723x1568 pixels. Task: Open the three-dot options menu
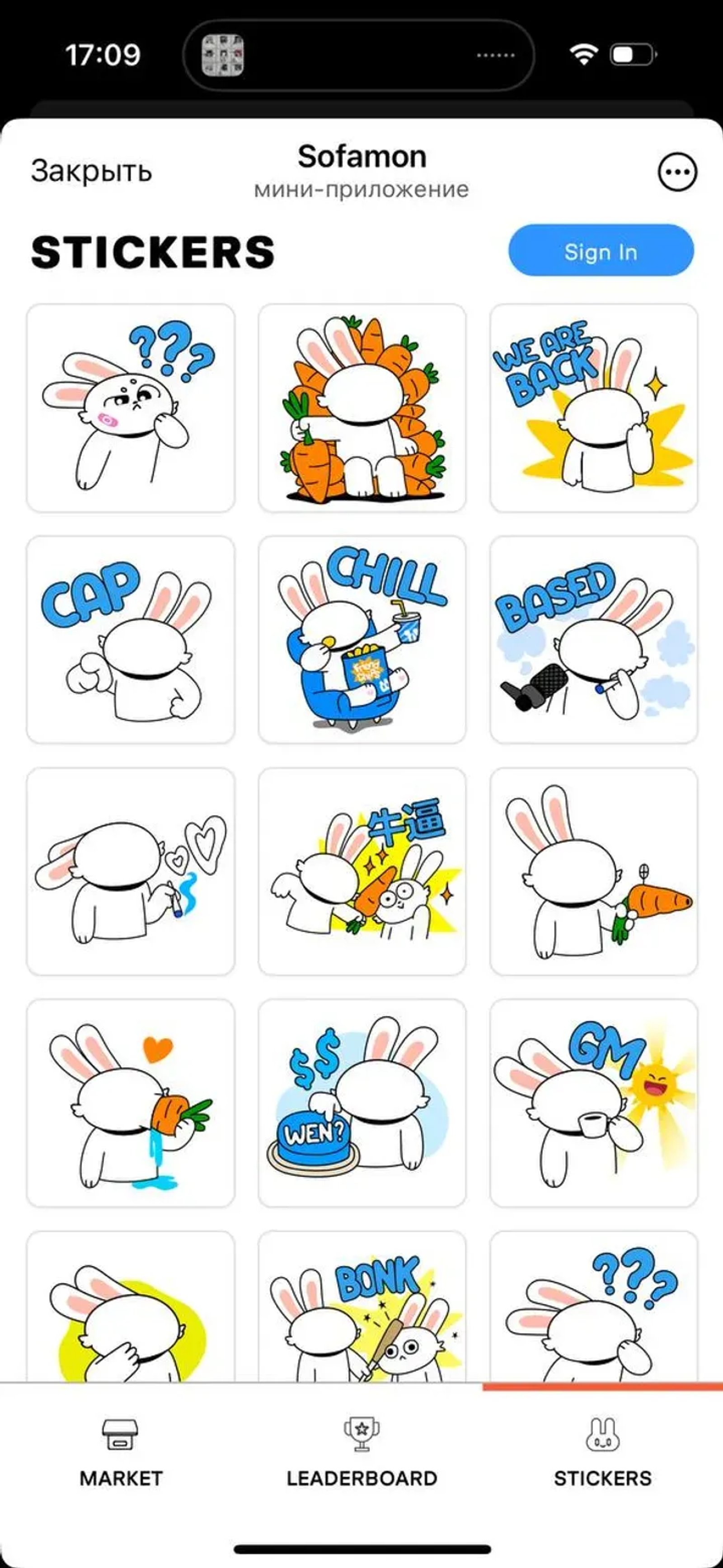677,172
